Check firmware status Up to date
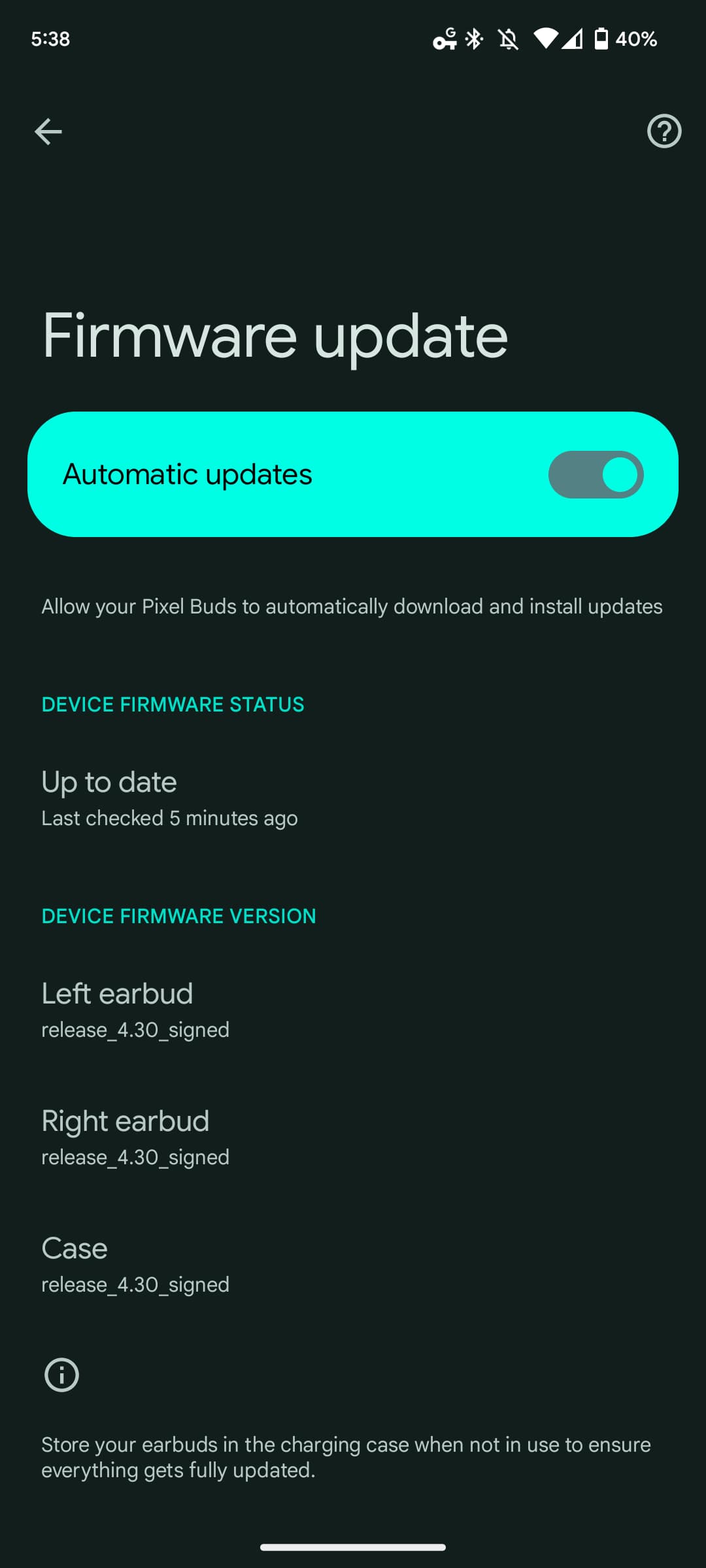 (x=170, y=798)
